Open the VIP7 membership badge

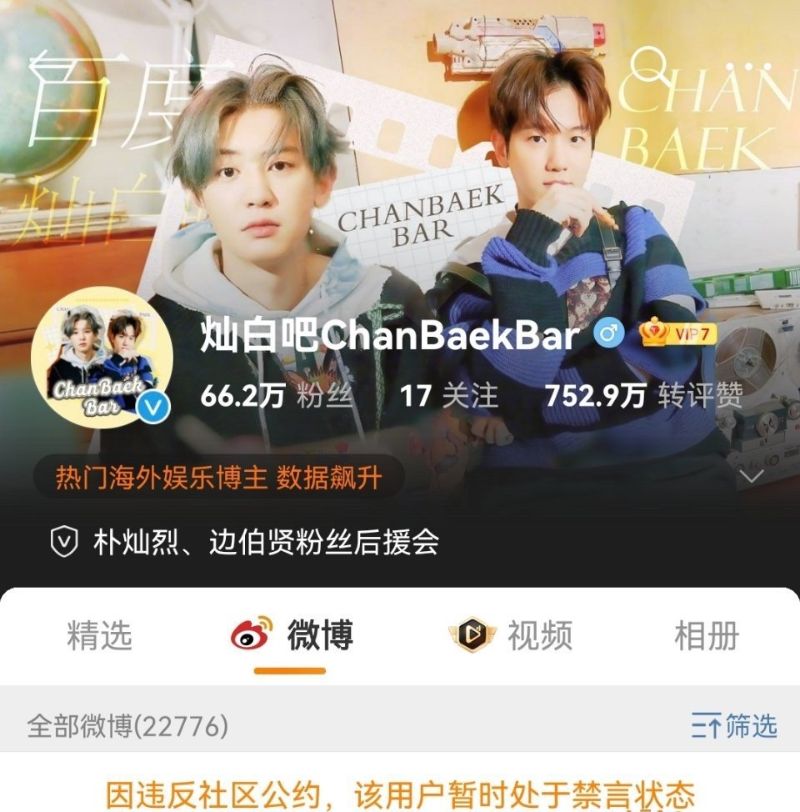click(x=680, y=334)
